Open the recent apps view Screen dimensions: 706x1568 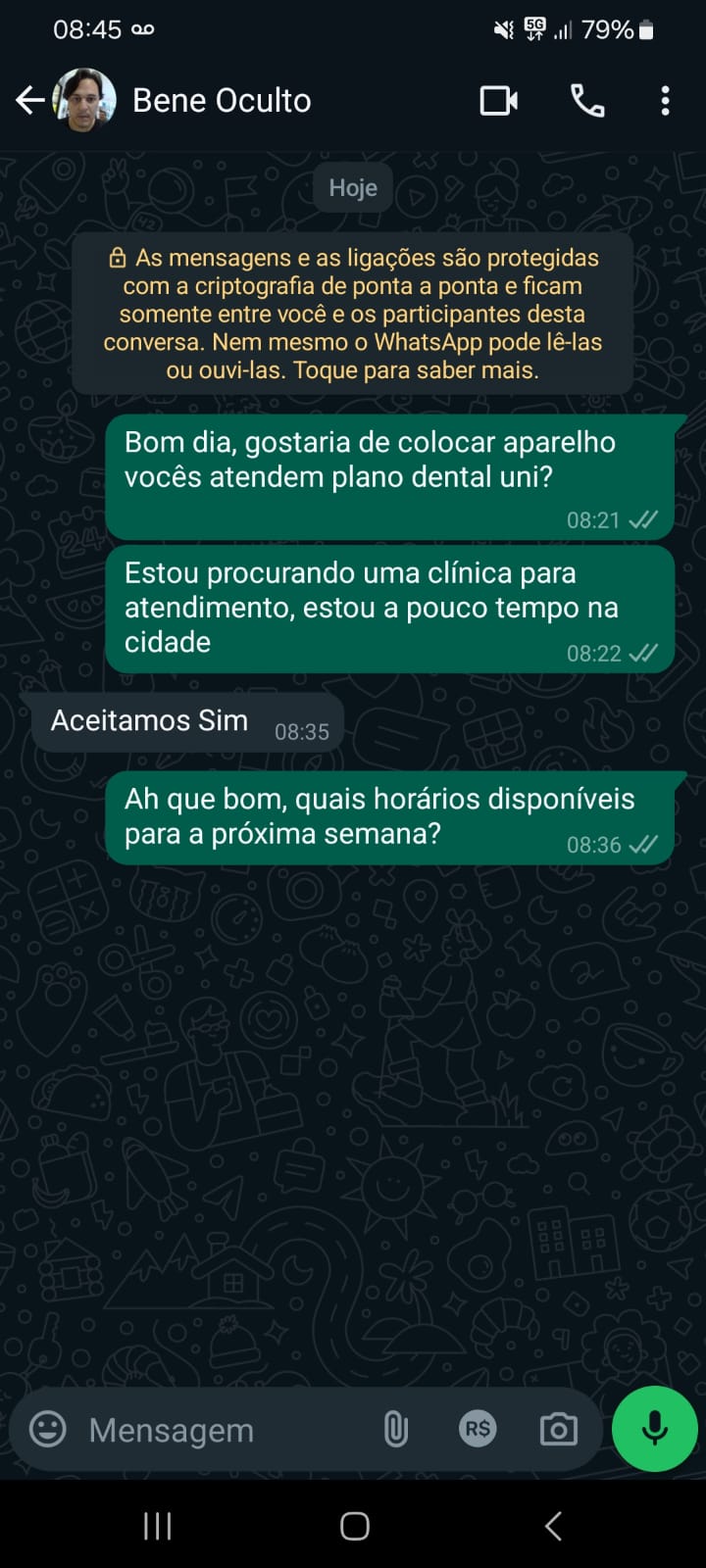pos(157,1525)
